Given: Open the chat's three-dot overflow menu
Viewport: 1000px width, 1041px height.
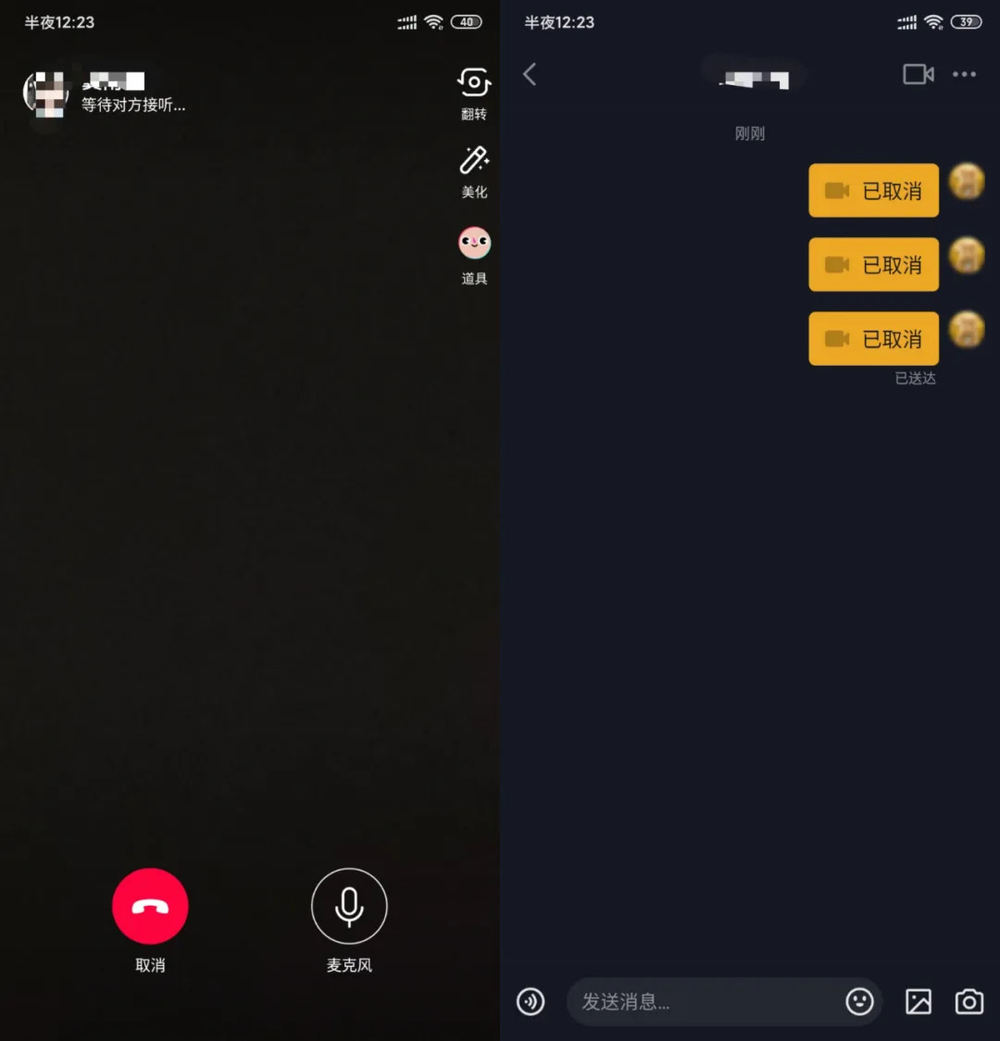Looking at the screenshot, I should click(964, 74).
